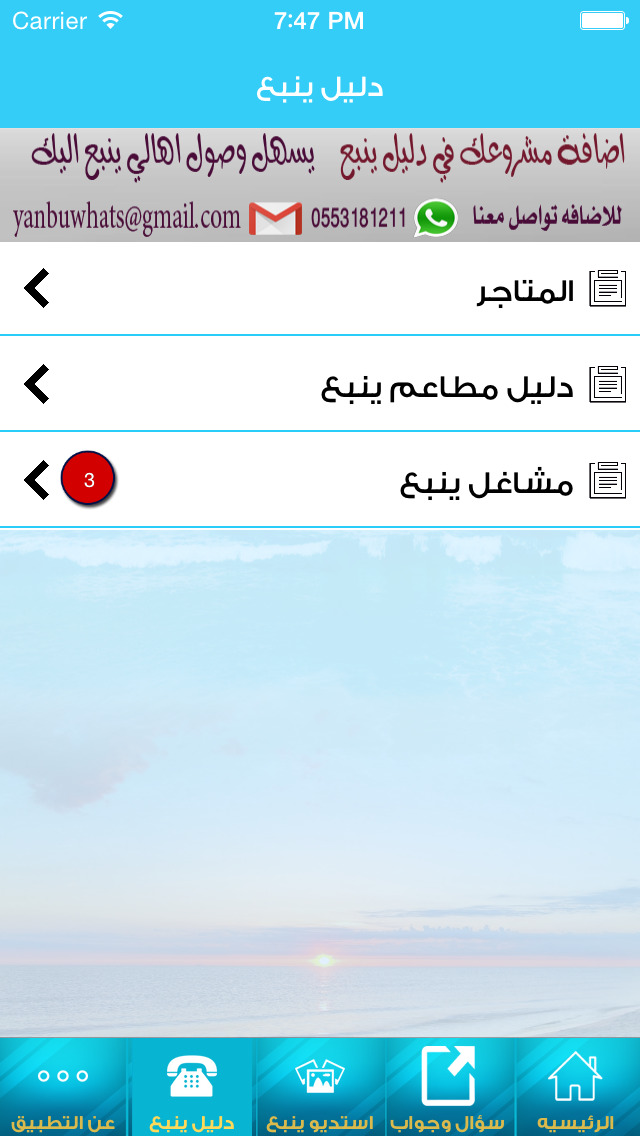Tap the advertisement banner with WhatsApp contact
Image resolution: width=640 pixels, height=1136 pixels.
click(320, 185)
